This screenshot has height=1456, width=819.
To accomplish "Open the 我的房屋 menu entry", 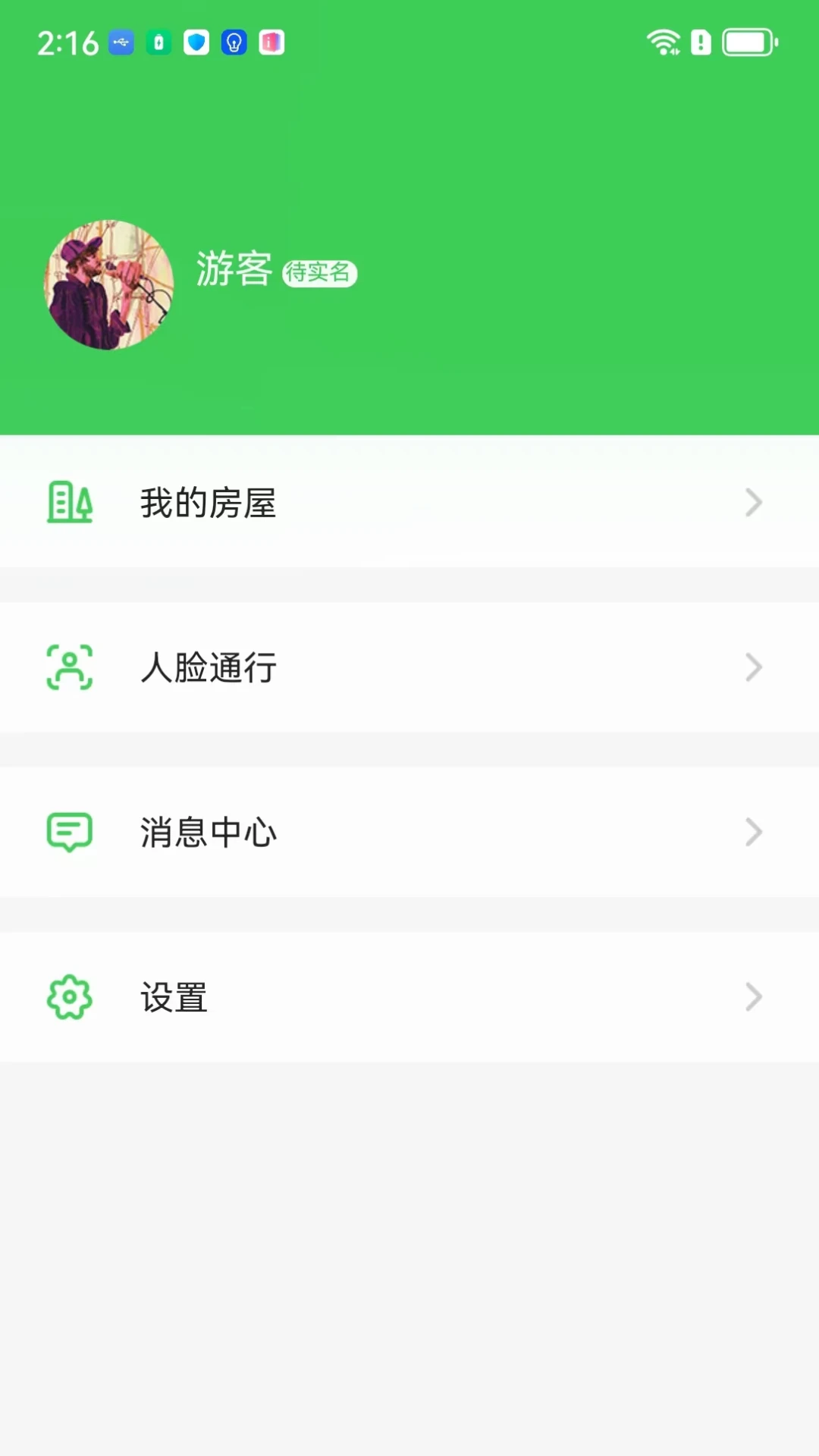I will click(x=208, y=501).
